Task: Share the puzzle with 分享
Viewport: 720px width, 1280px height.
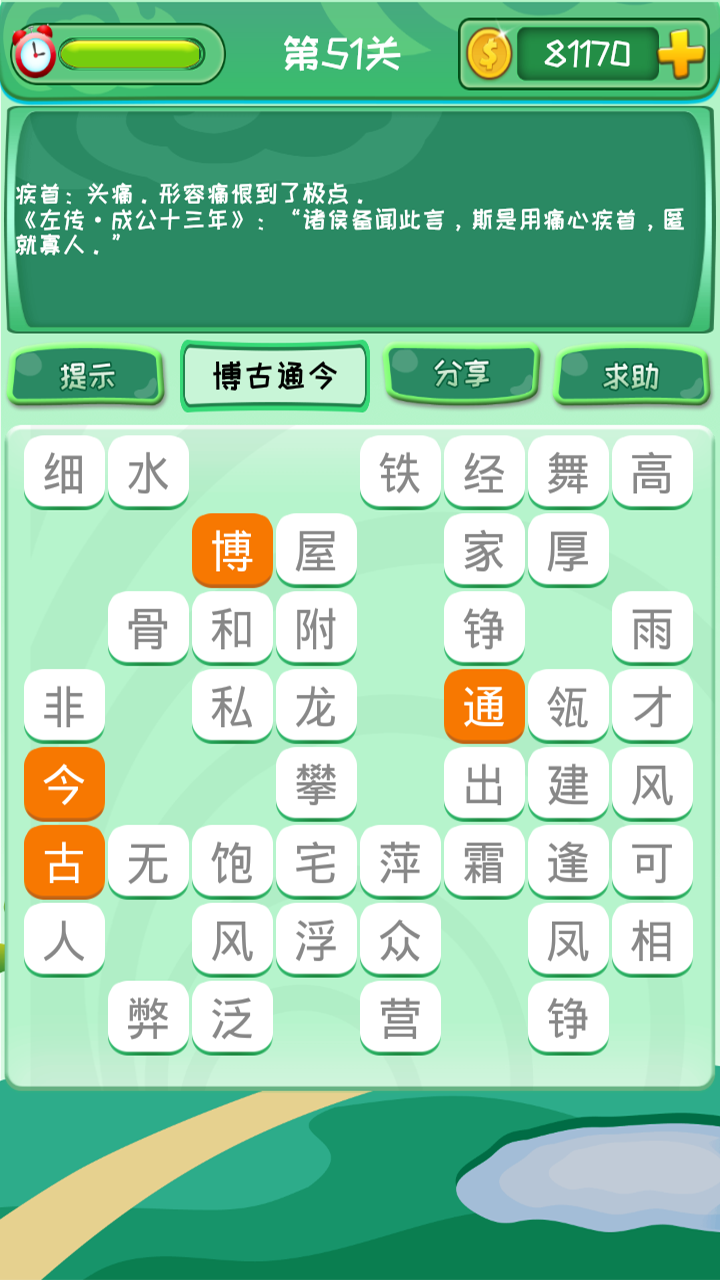Action: click(462, 374)
